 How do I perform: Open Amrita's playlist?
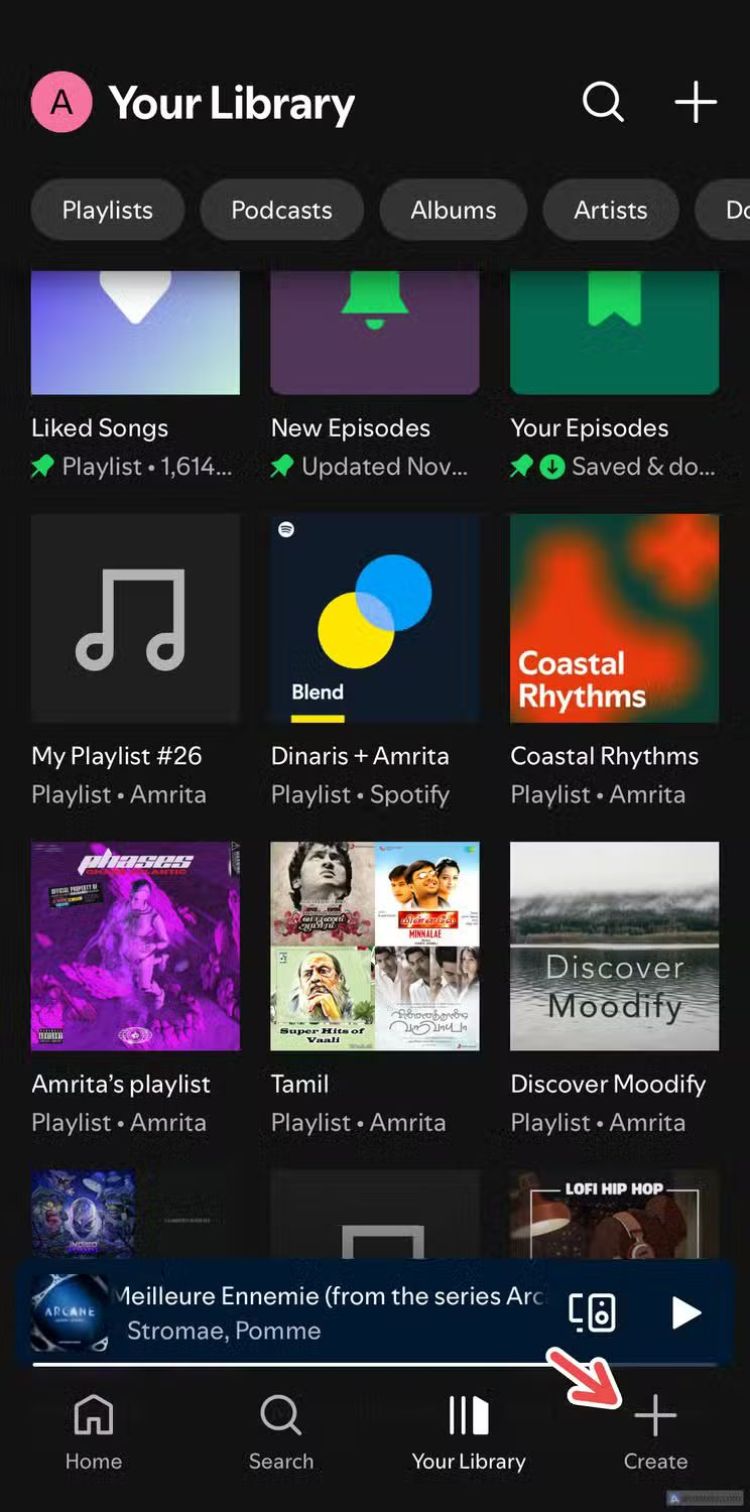(x=135, y=946)
